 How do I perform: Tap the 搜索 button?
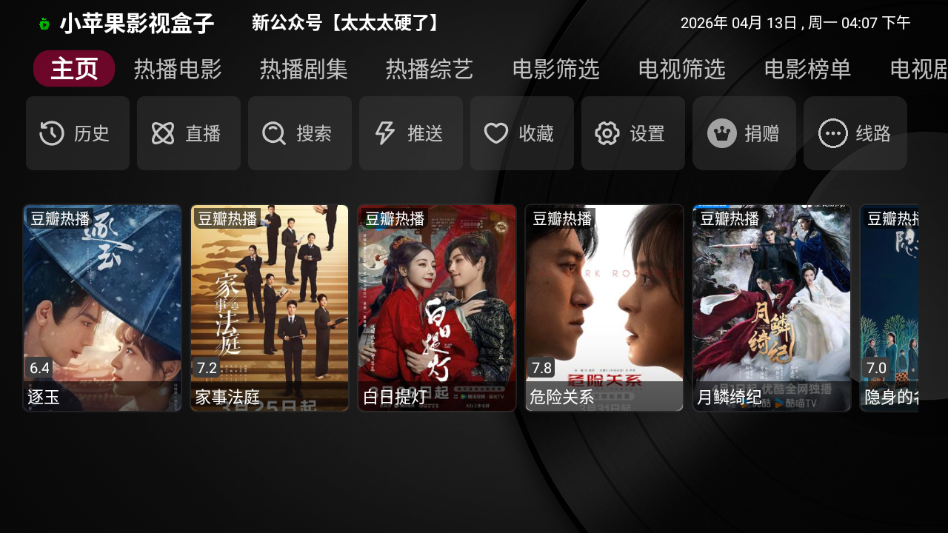coord(299,133)
